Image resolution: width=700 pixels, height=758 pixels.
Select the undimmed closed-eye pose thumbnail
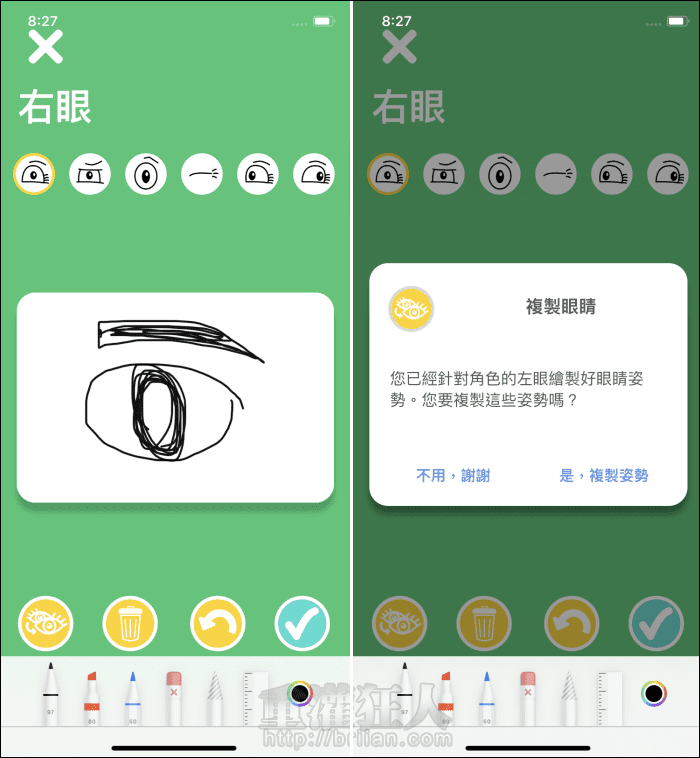click(x=201, y=174)
